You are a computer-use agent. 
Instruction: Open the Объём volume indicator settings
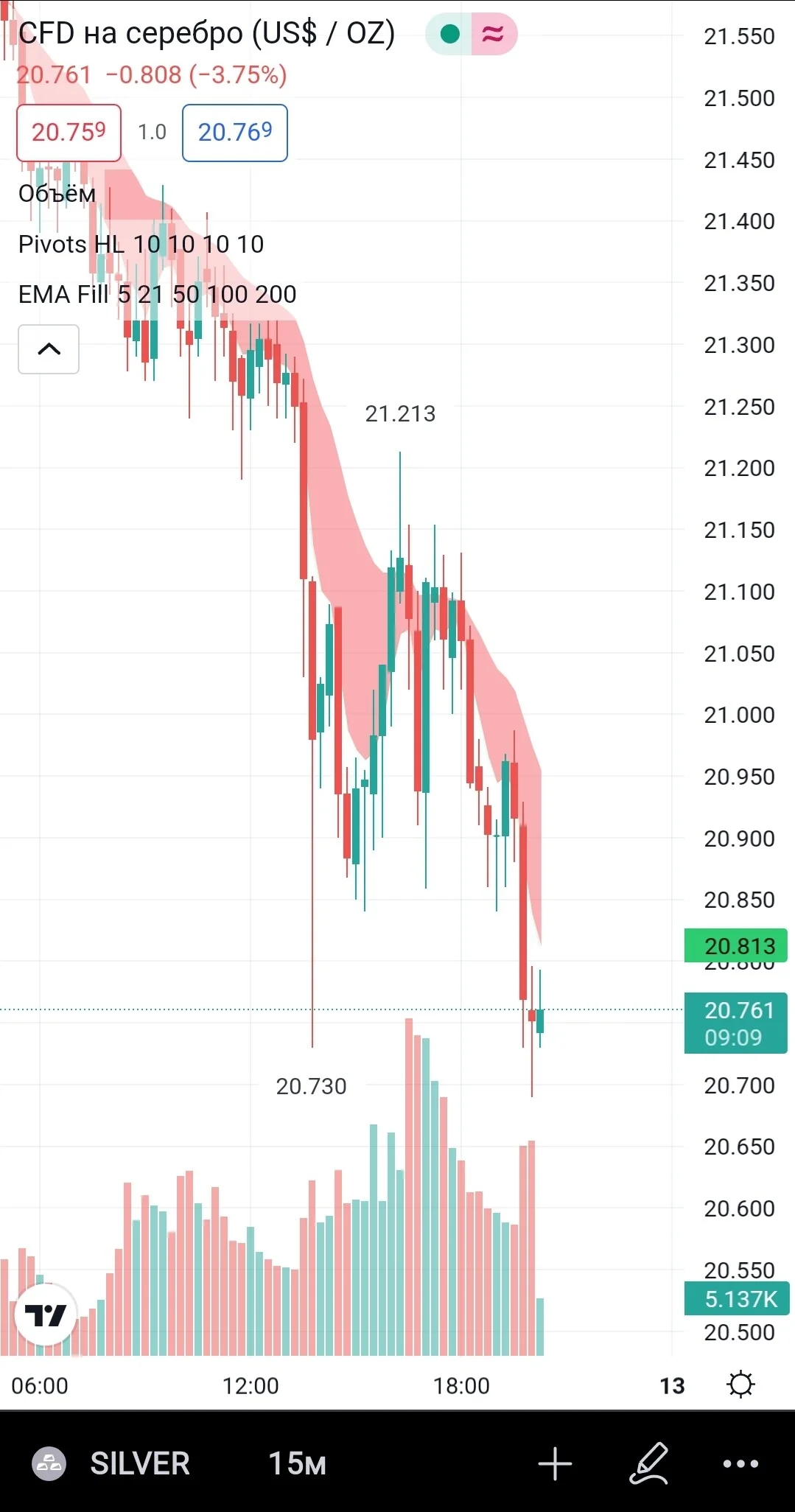tap(57, 194)
